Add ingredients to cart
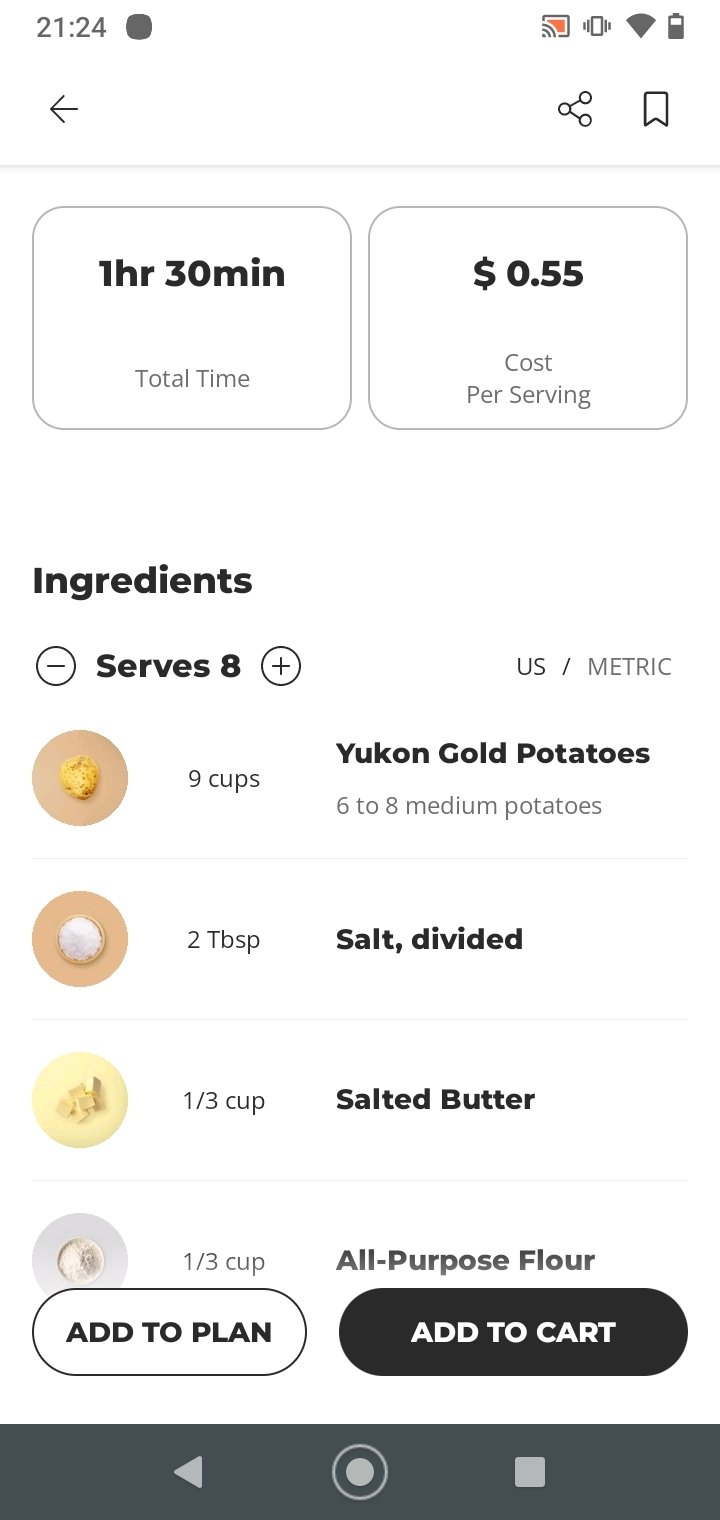 pyautogui.click(x=513, y=1332)
